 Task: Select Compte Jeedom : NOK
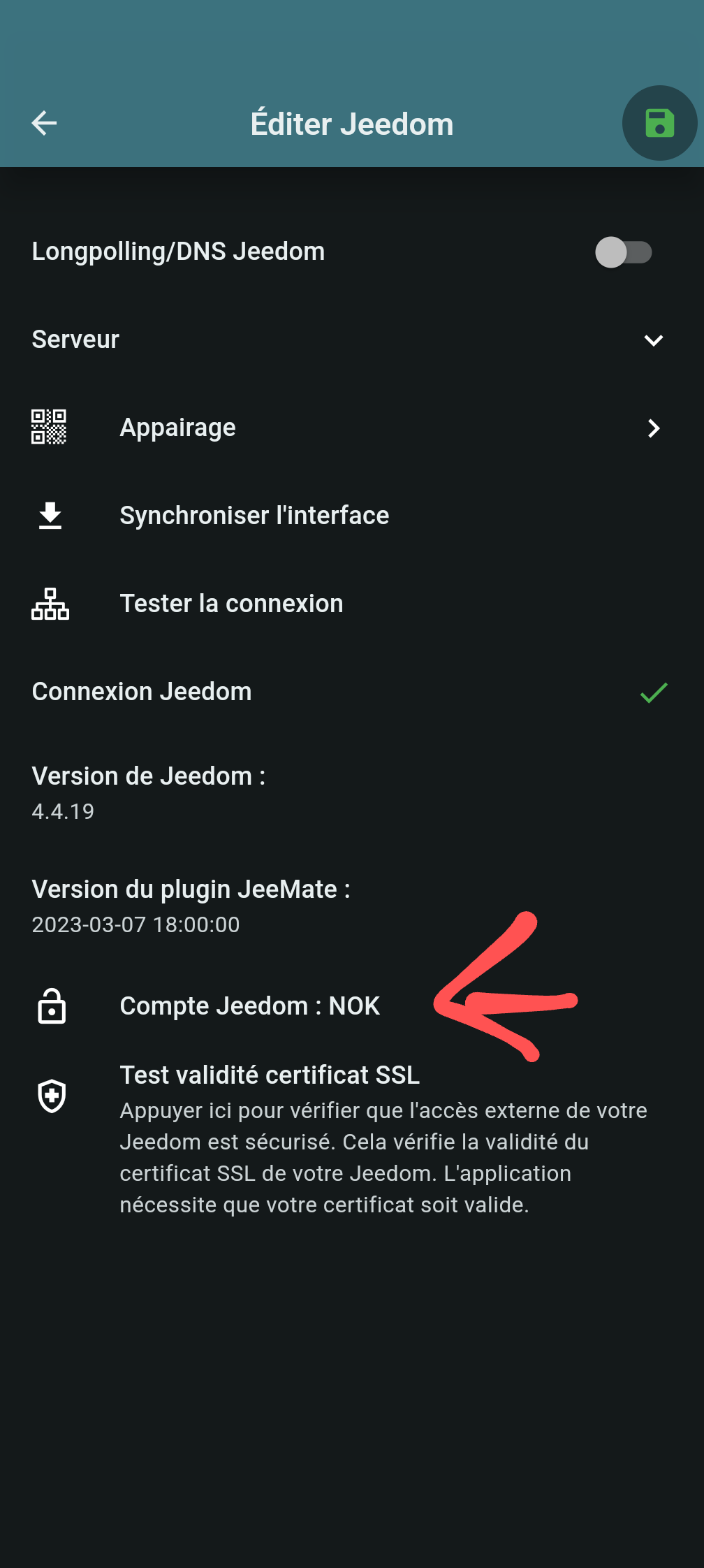pyautogui.click(x=249, y=1006)
